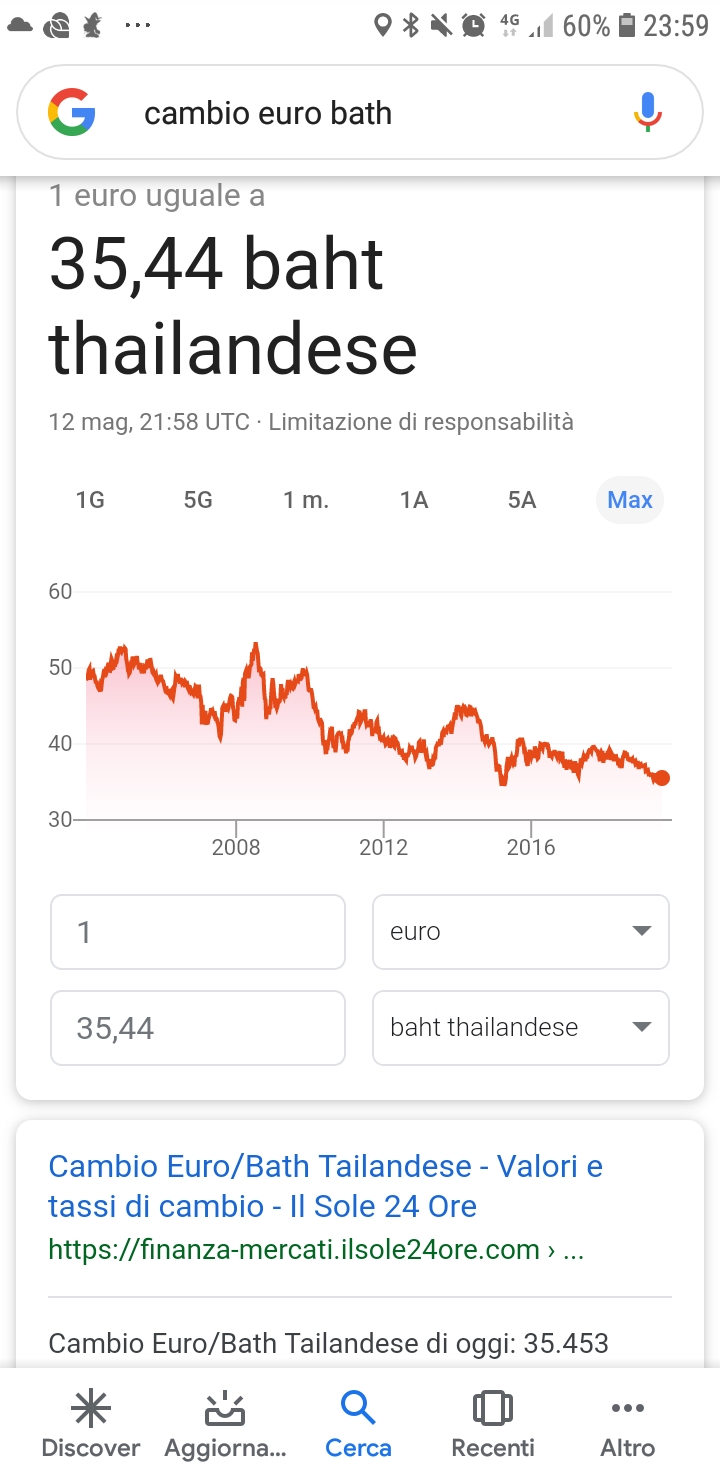
Task: Expand the ellipsis in the search result URL
Action: tap(576, 1249)
